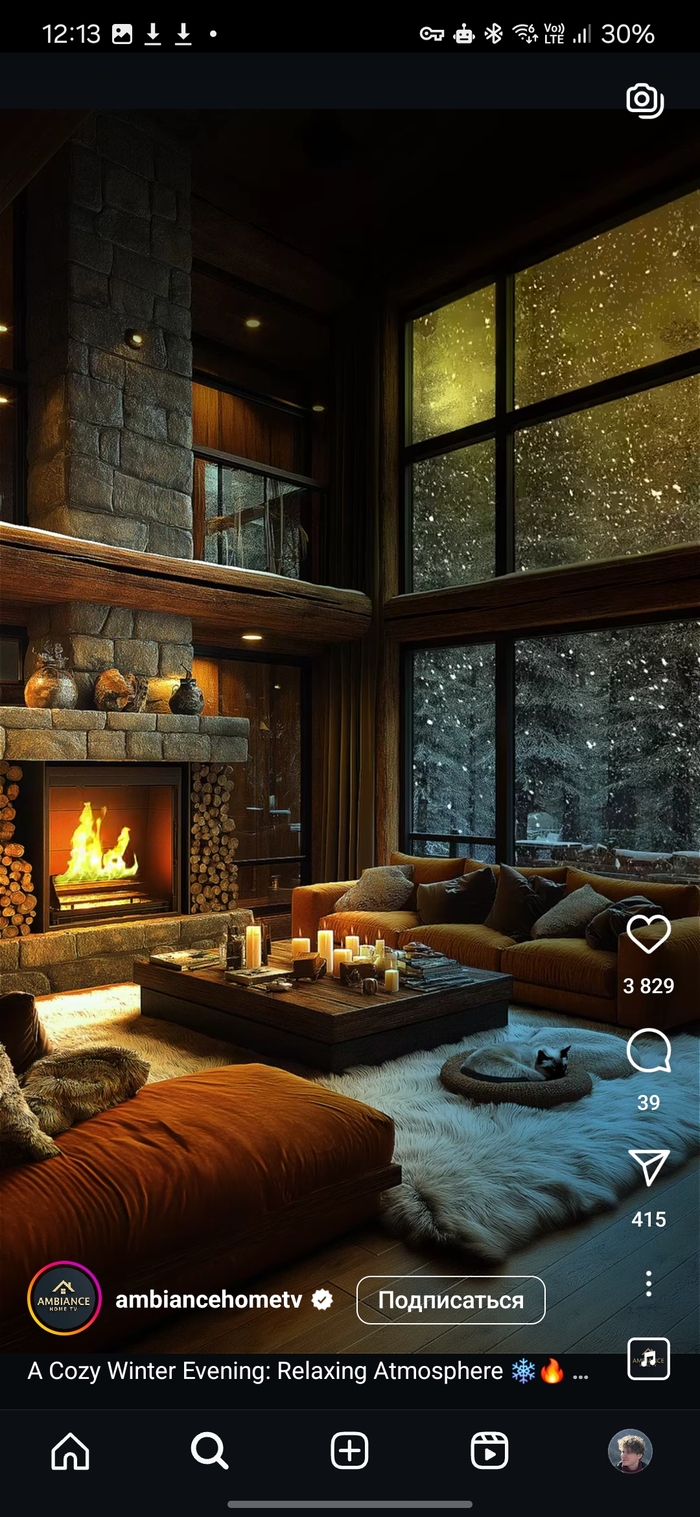700x1517 pixels.
Task: Go to the Home feed tab
Action: pos(70,1451)
